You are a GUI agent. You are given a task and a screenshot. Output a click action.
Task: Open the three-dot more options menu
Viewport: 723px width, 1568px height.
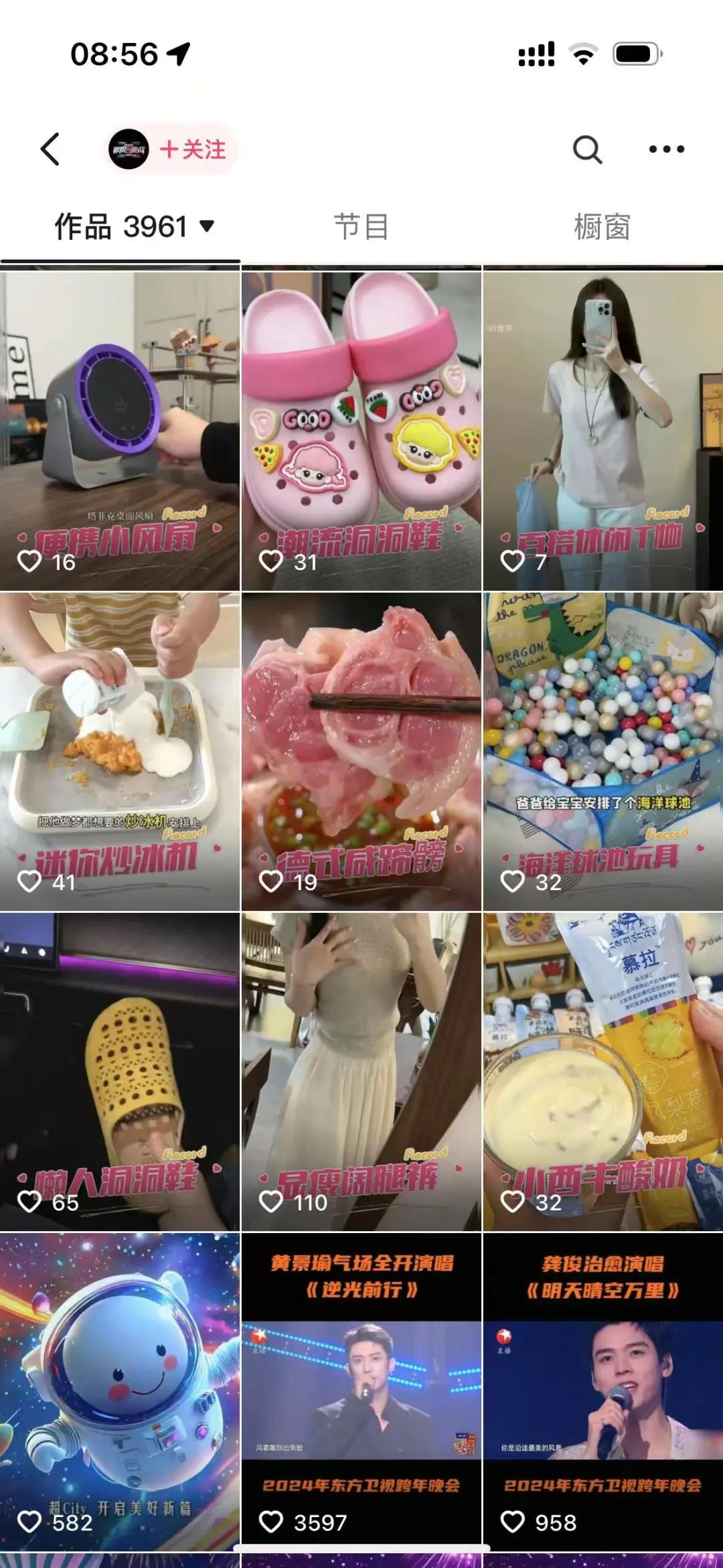666,149
